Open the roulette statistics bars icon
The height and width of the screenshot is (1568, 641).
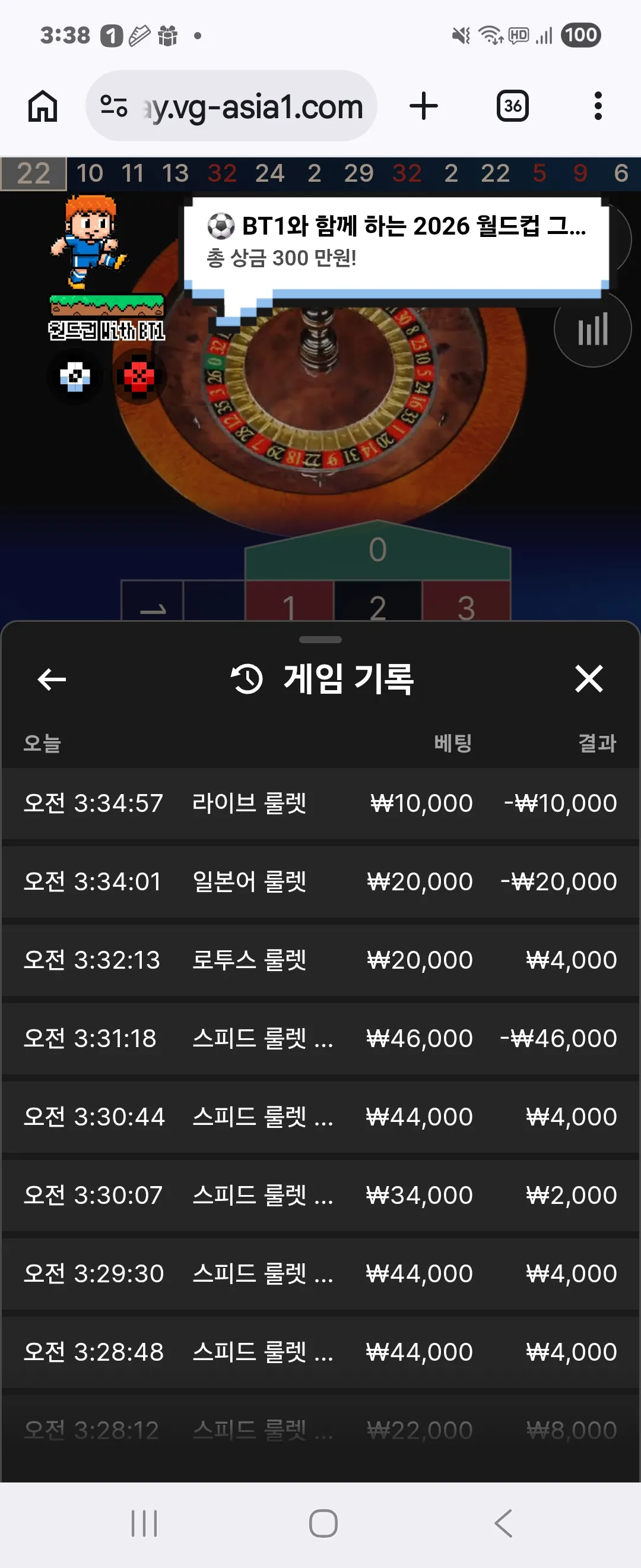click(592, 329)
